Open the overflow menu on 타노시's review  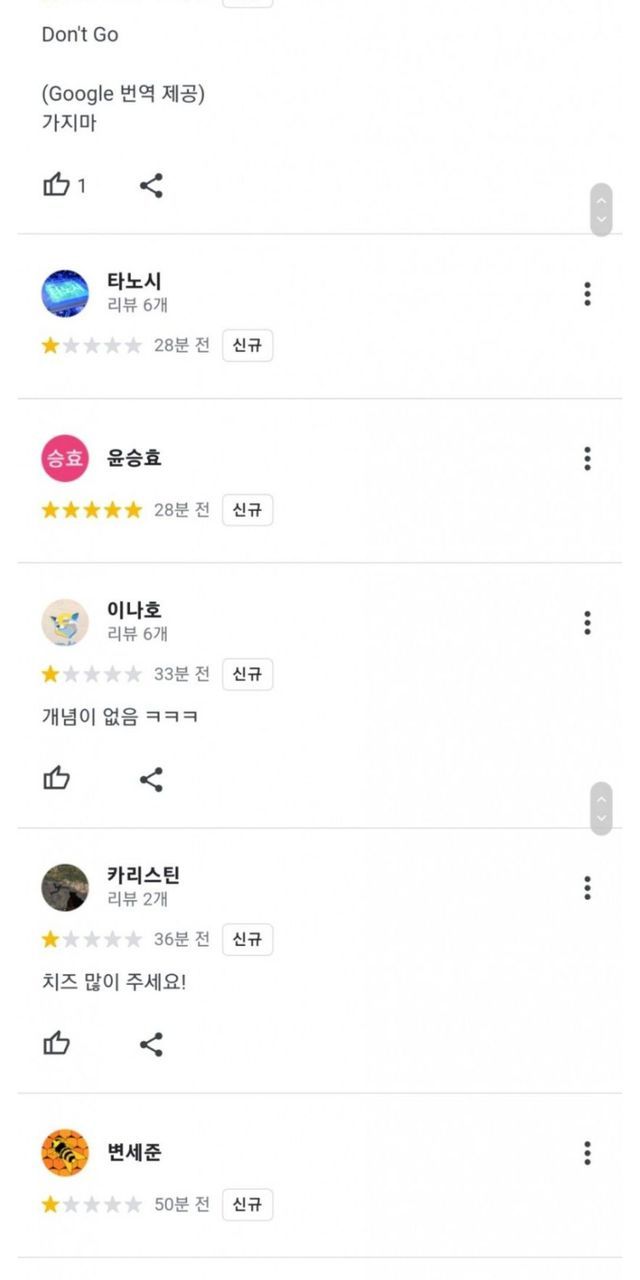[x=587, y=294]
